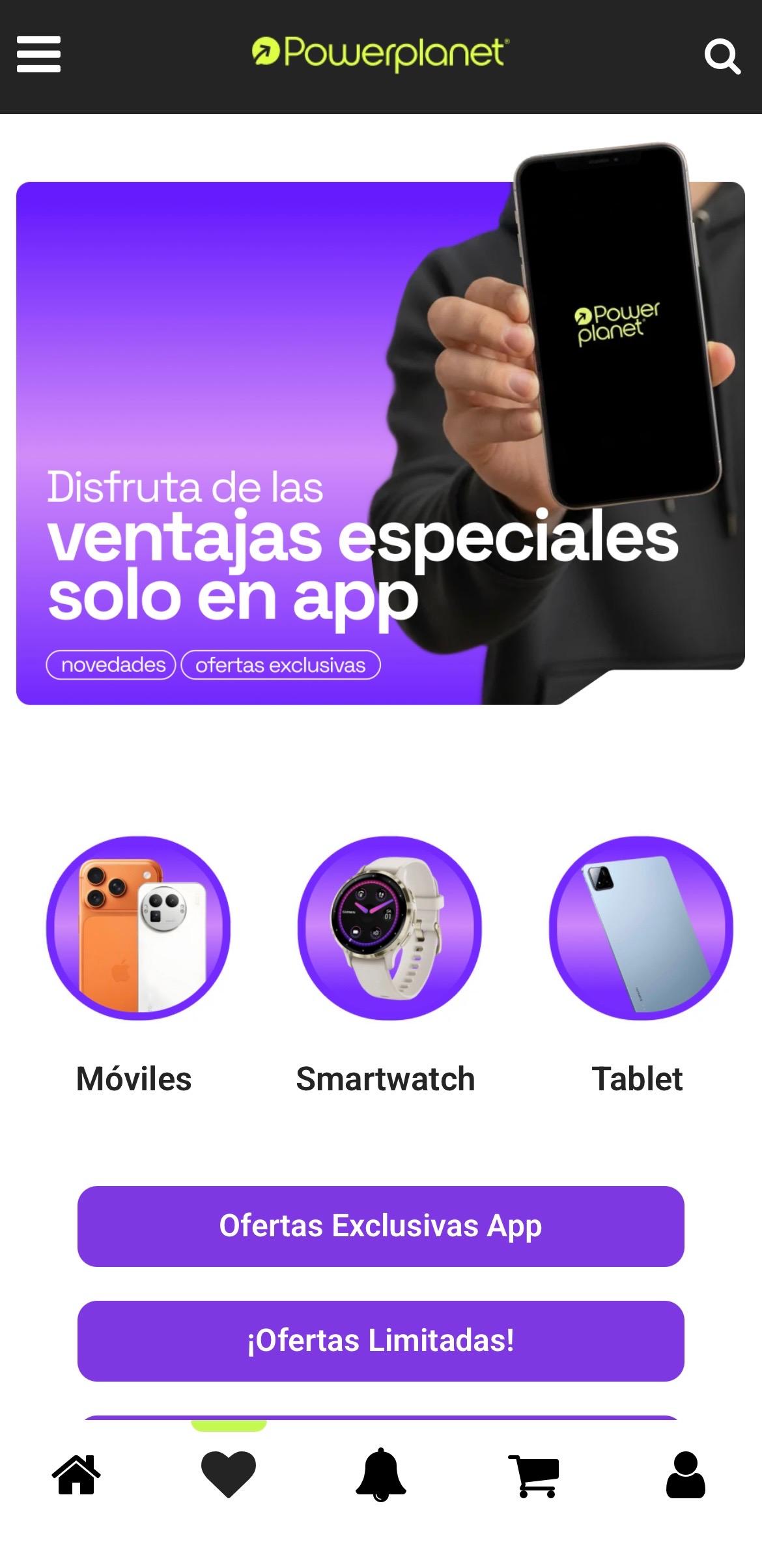Open the notifications bell tab

tap(381, 1475)
